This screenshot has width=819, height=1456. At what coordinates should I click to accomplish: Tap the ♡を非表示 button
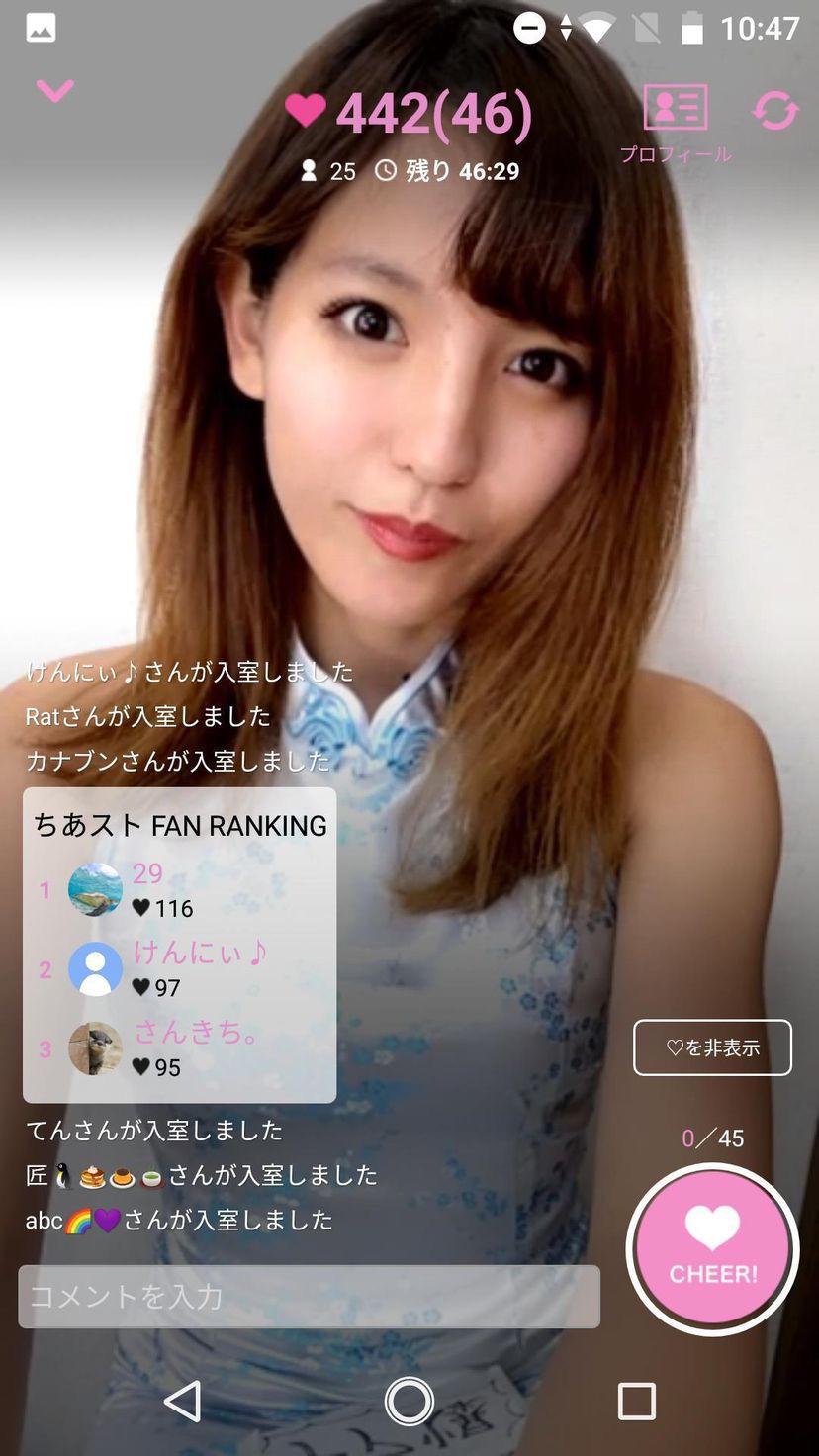(x=712, y=1047)
